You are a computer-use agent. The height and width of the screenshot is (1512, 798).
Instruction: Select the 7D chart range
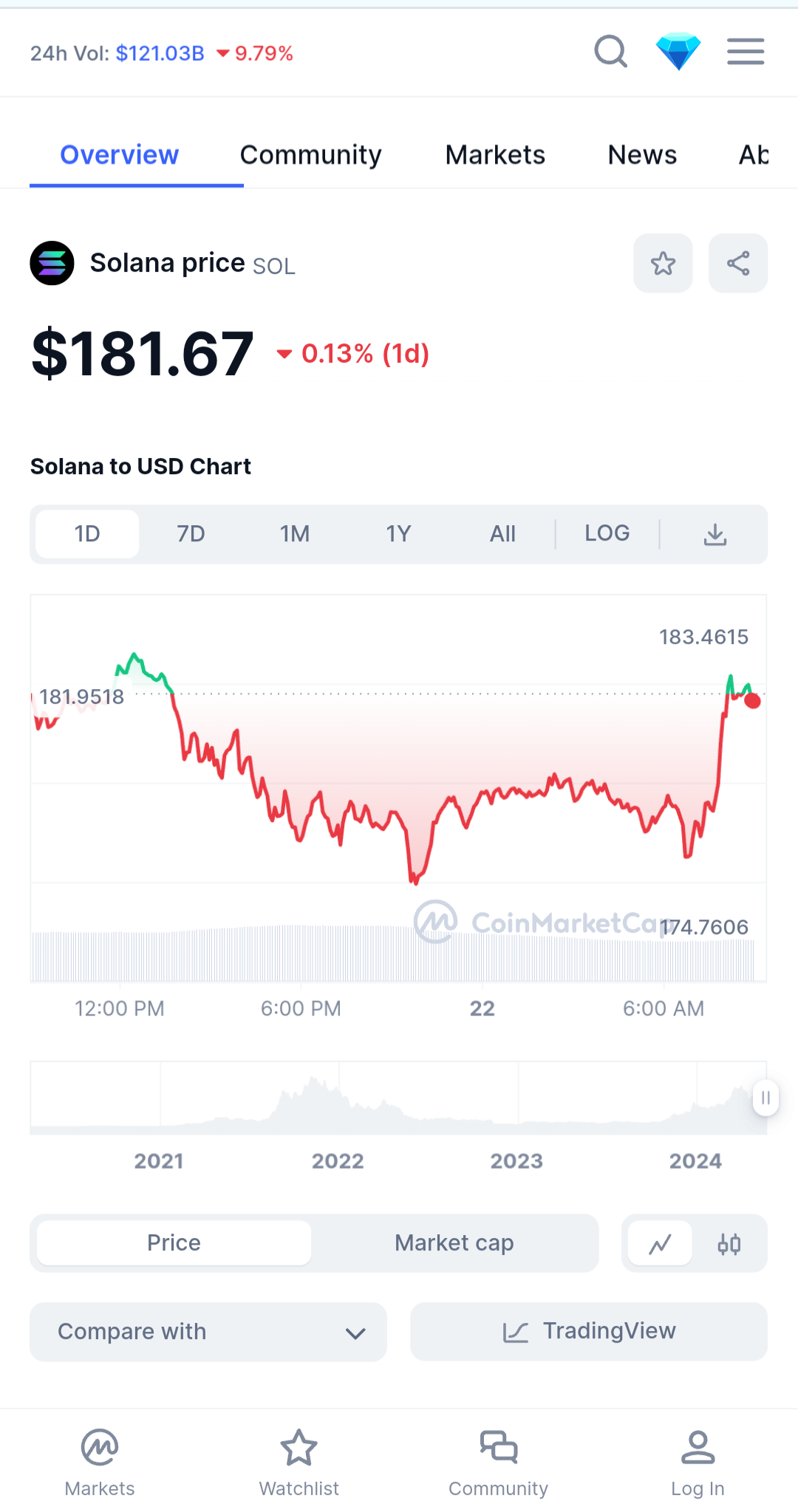point(191,533)
